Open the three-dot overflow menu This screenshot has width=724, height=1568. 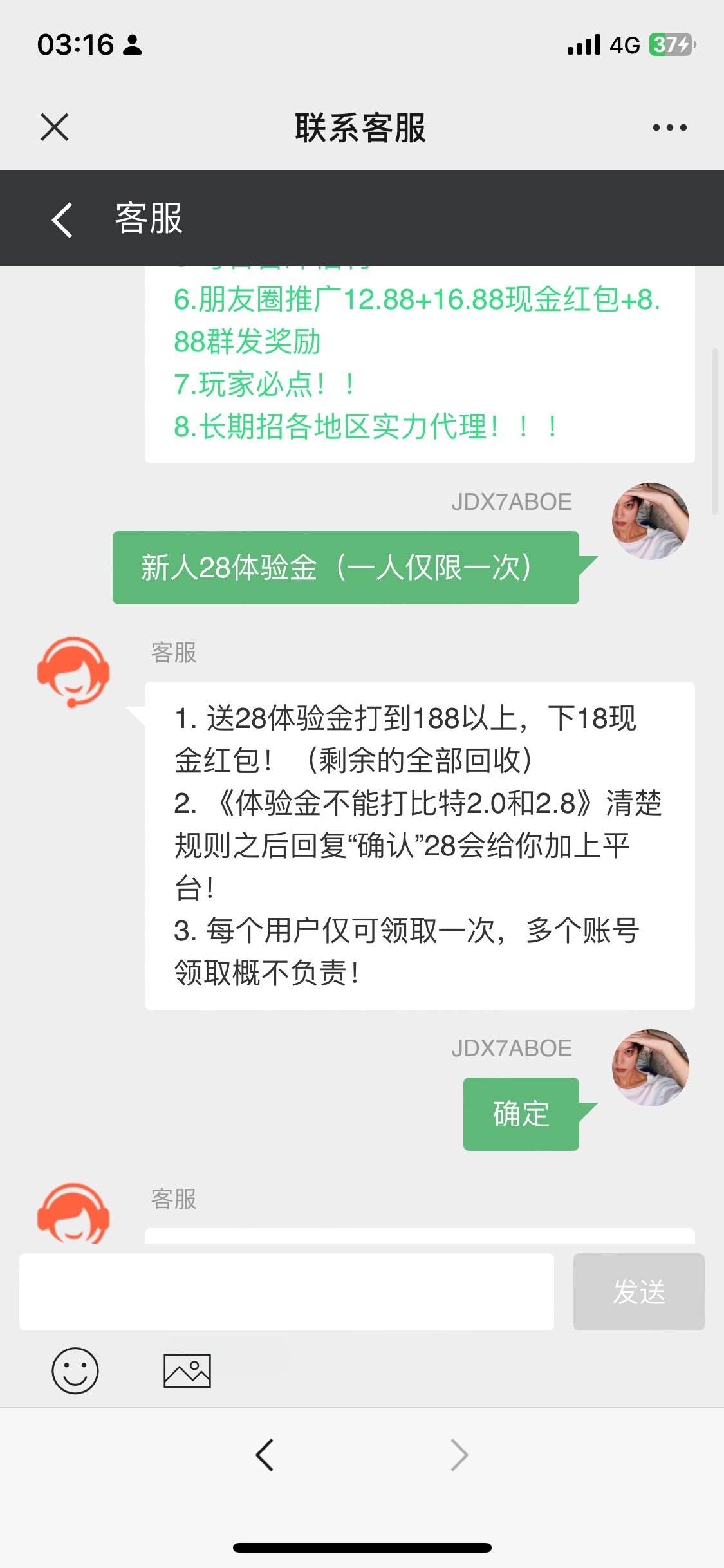pyautogui.click(x=669, y=127)
